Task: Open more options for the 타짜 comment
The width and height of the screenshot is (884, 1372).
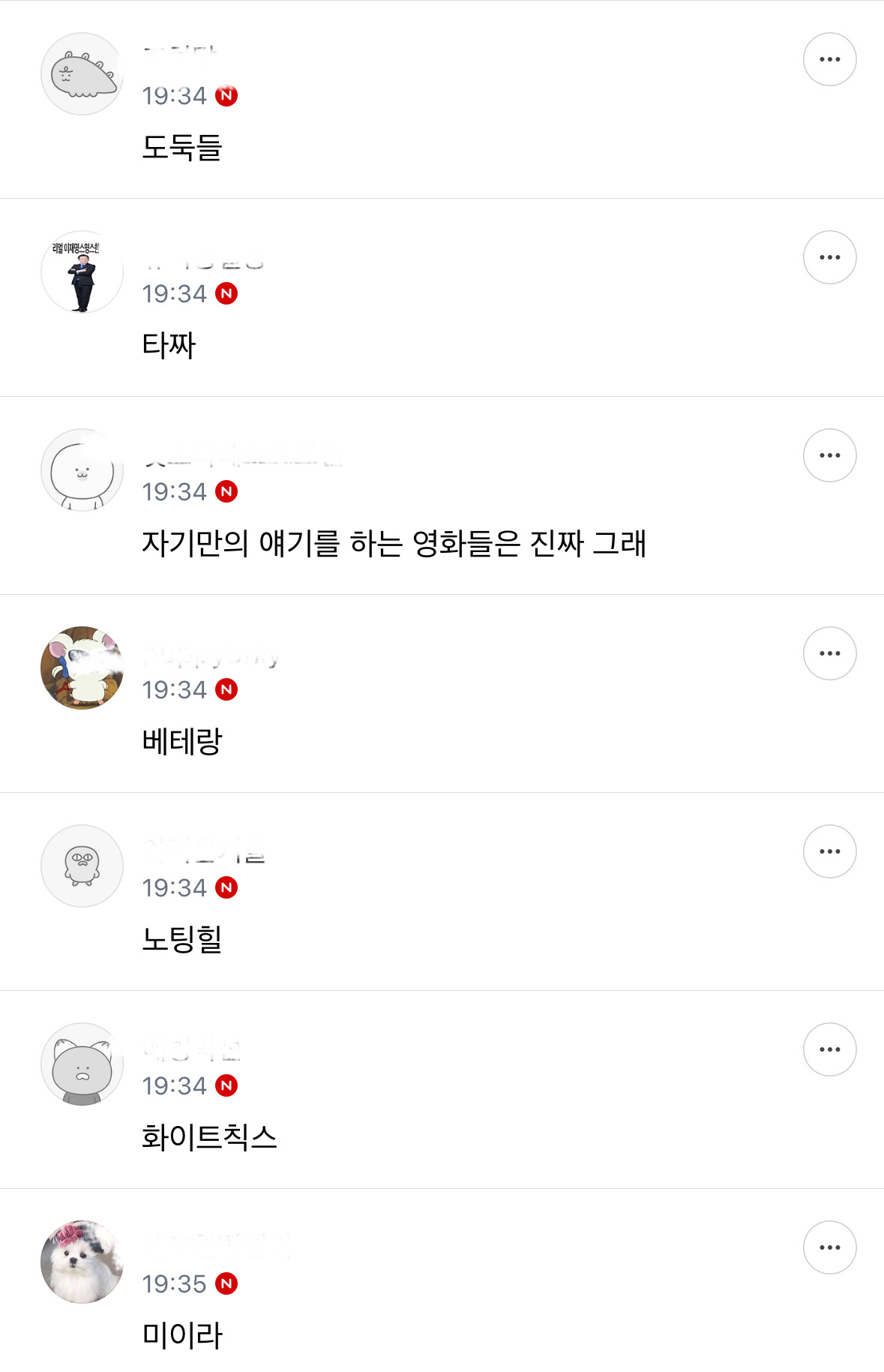Action: point(829,257)
